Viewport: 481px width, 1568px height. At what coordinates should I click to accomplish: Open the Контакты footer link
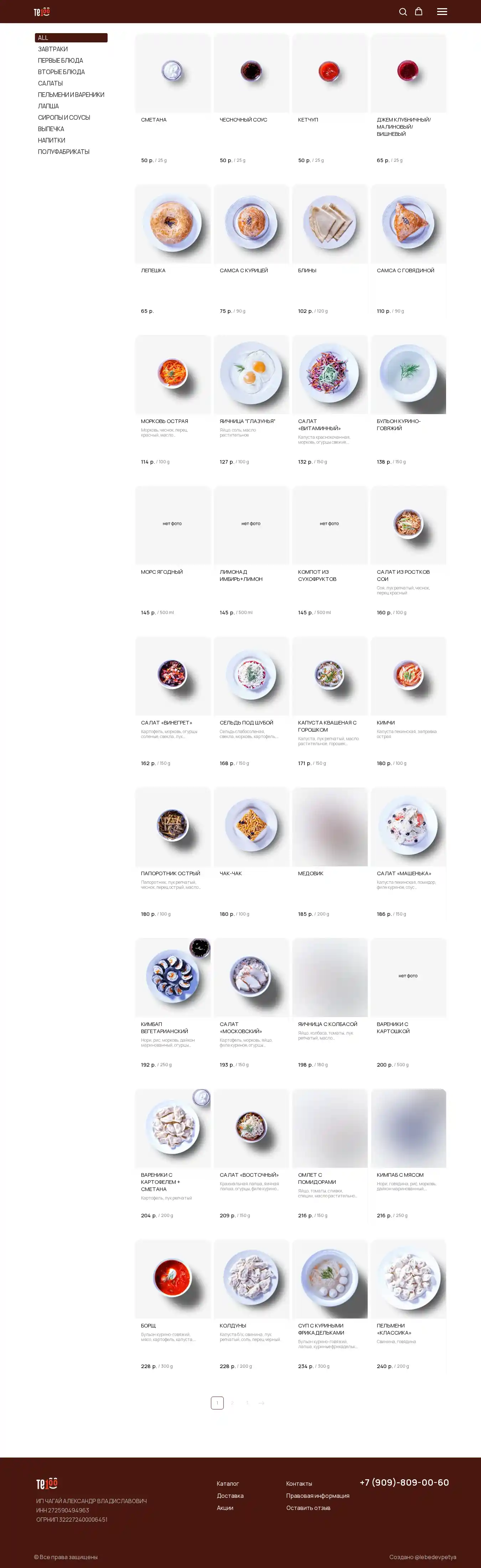pyautogui.click(x=298, y=1484)
